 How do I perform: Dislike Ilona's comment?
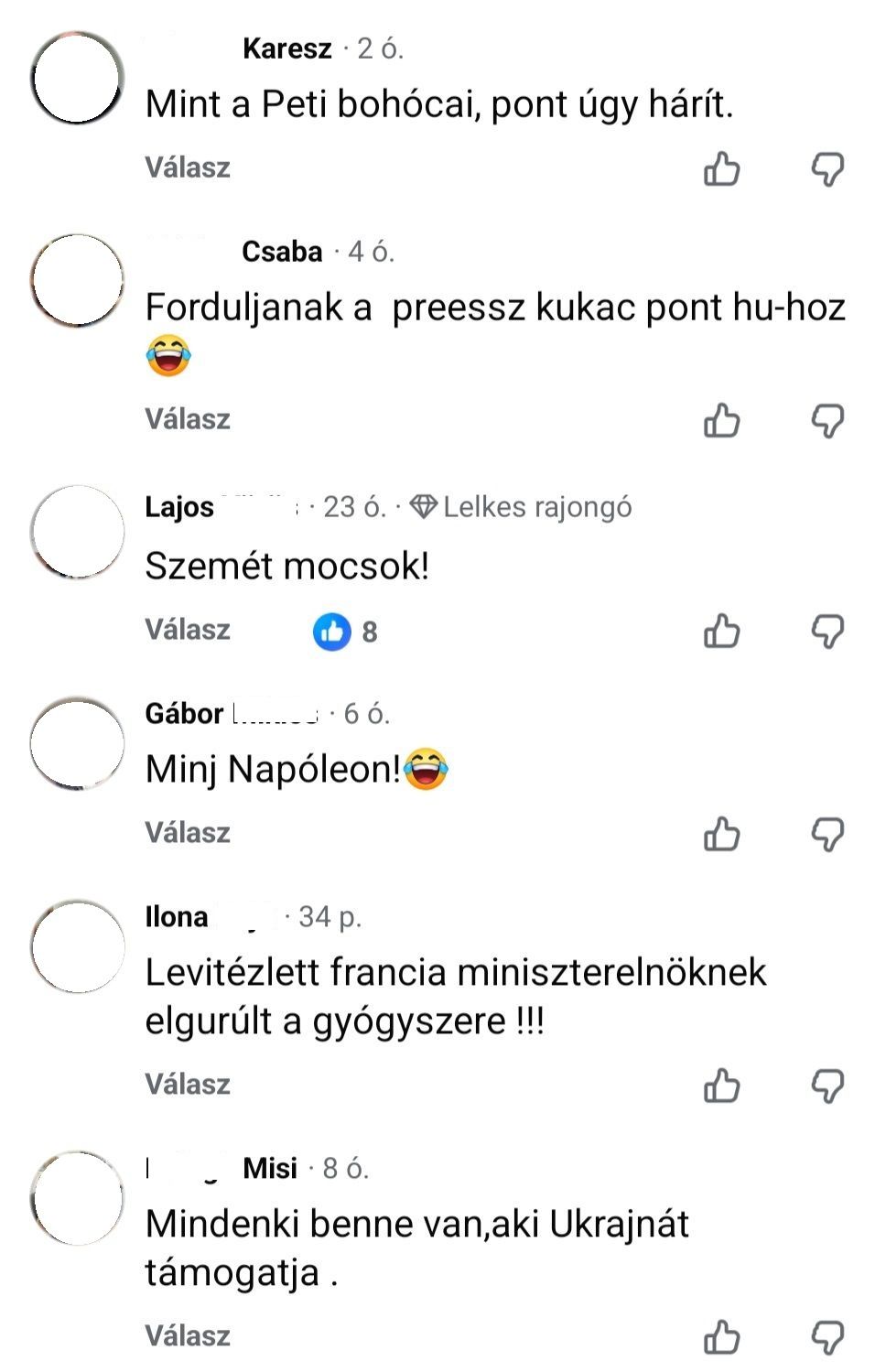[x=827, y=1086]
